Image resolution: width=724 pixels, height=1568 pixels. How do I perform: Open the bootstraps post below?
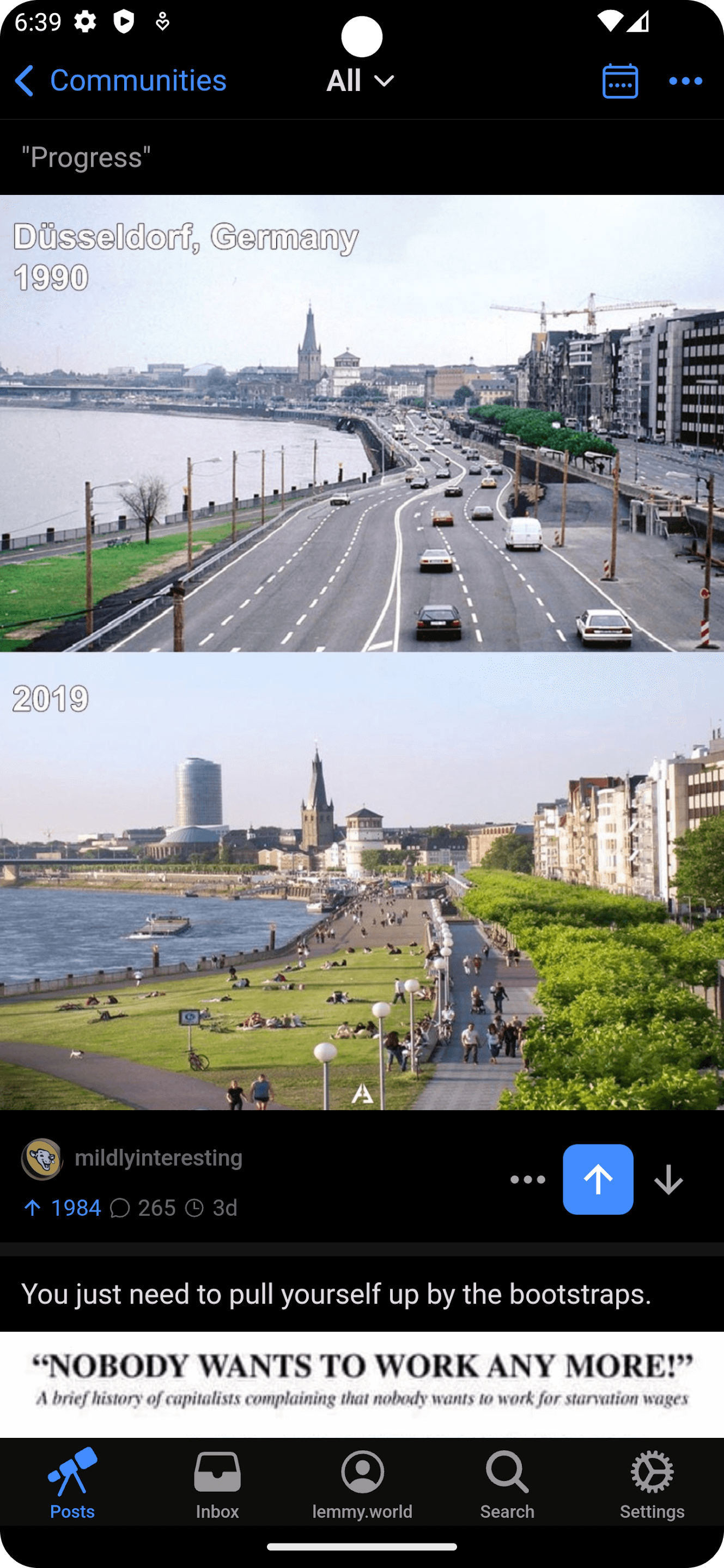coord(337,1294)
